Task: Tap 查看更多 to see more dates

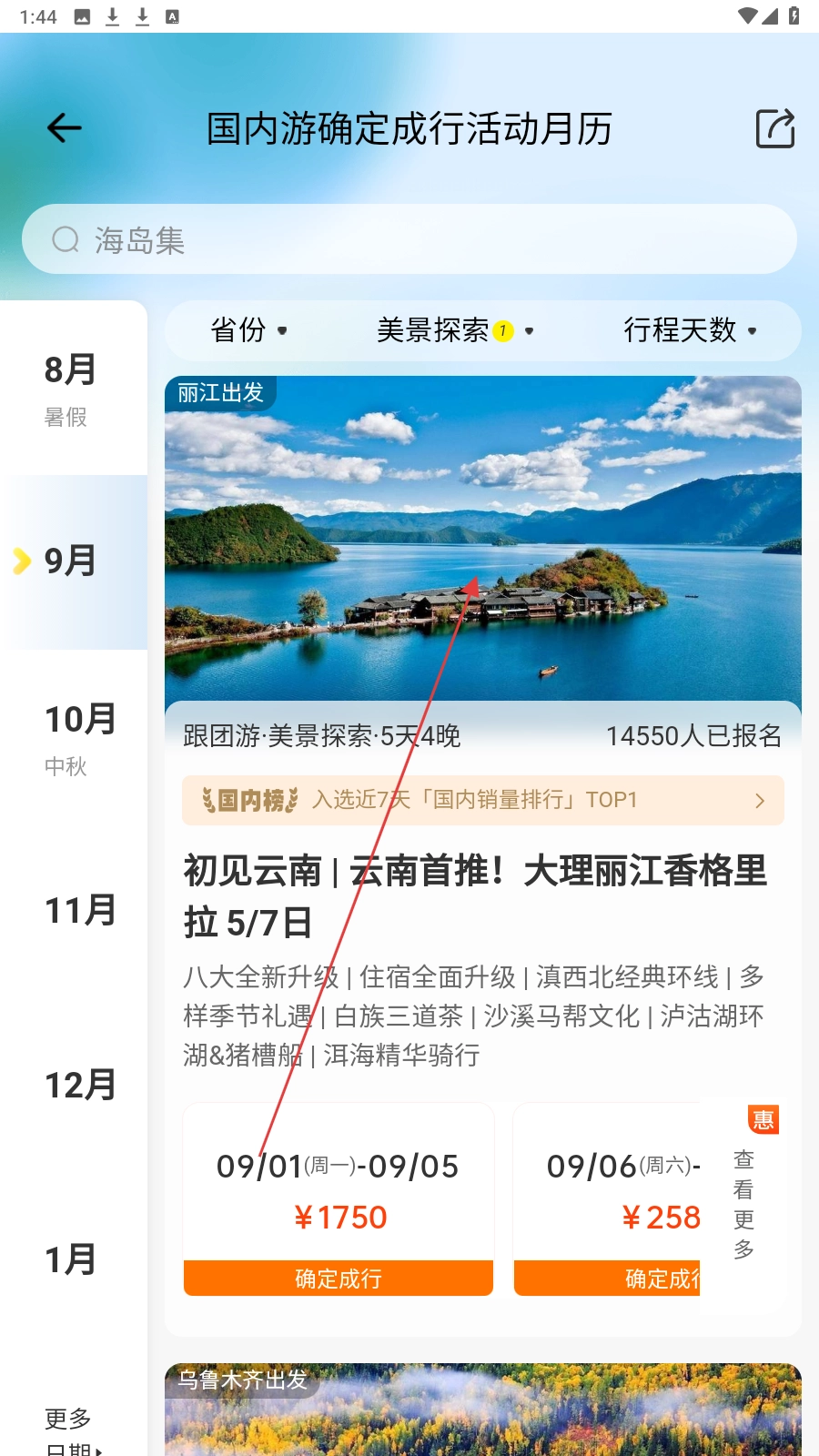Action: pos(744,1203)
